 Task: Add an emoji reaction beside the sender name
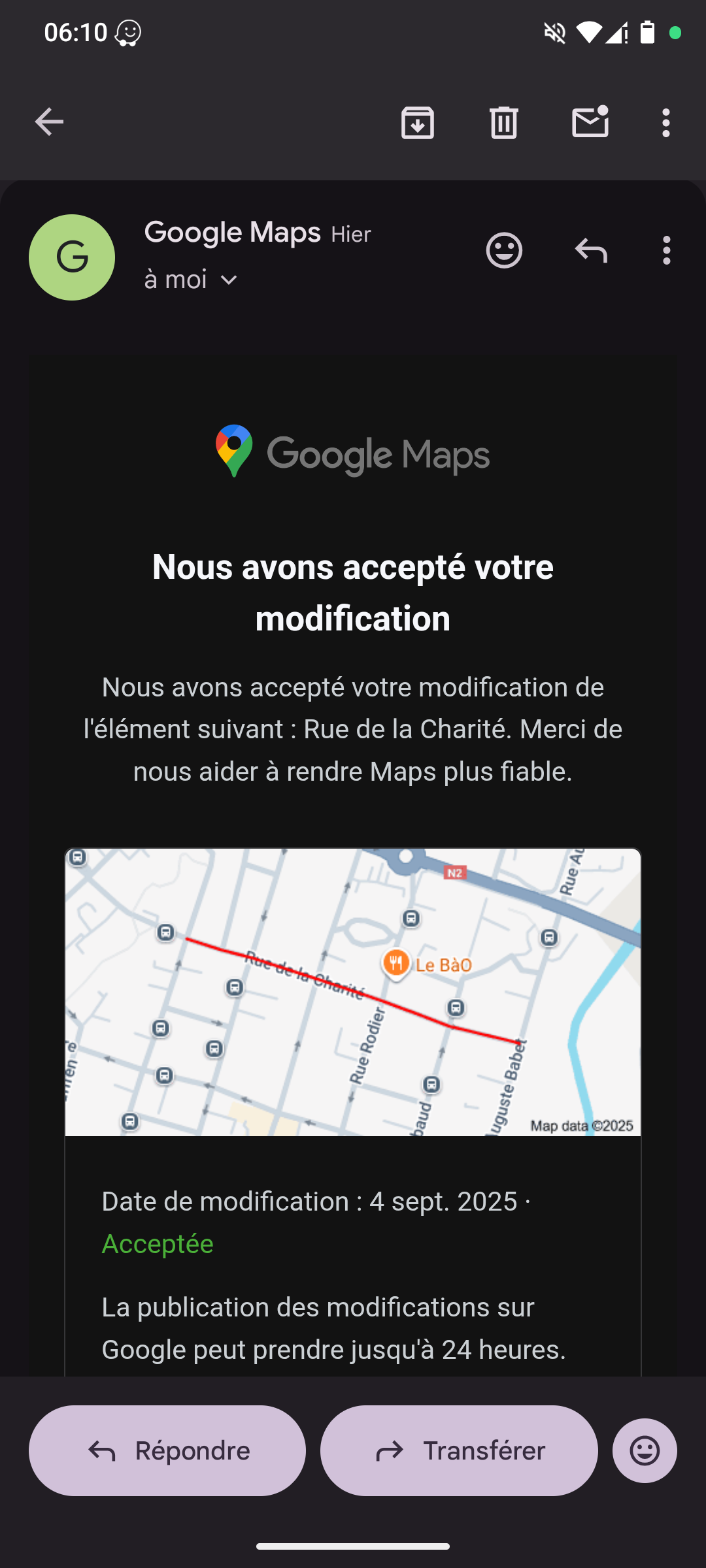[x=504, y=250]
